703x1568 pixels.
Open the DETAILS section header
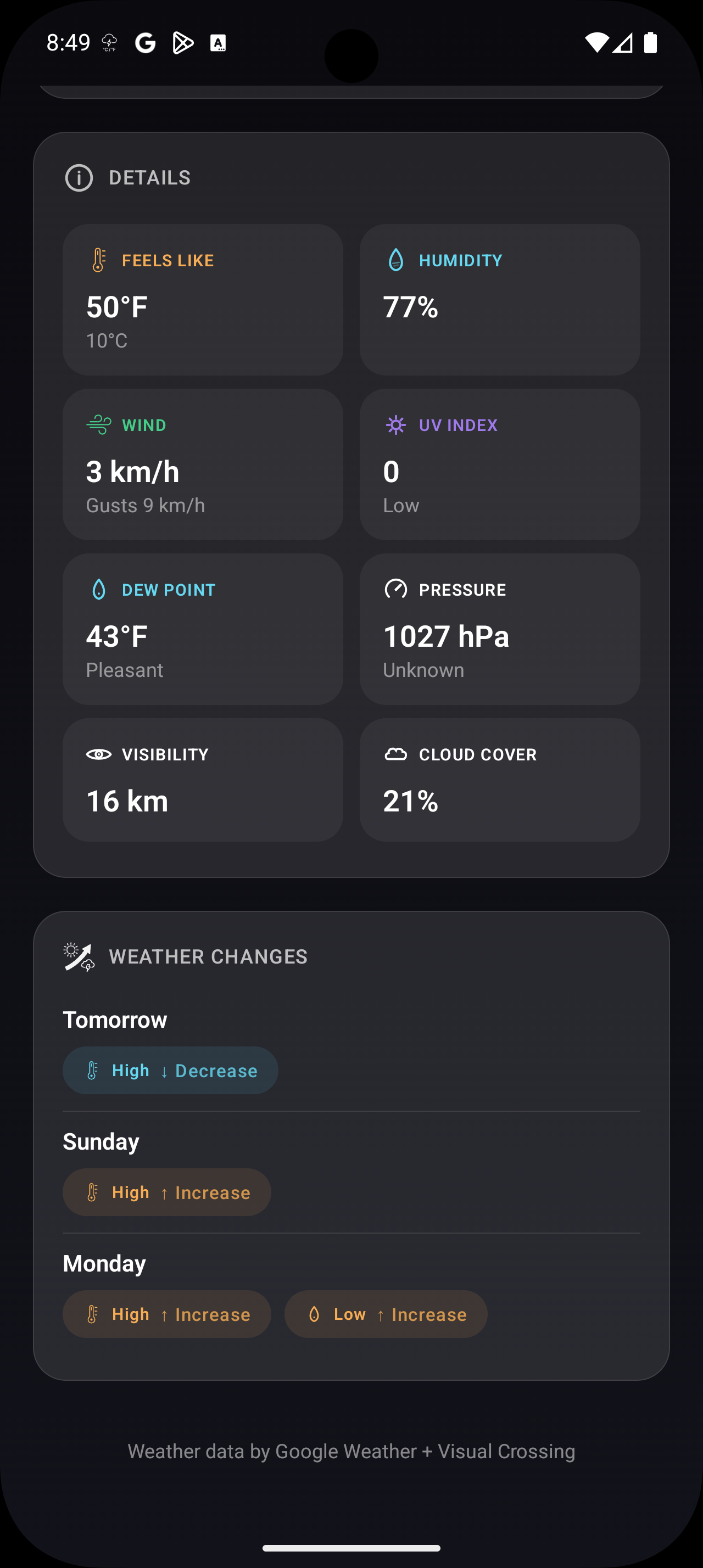click(x=150, y=177)
